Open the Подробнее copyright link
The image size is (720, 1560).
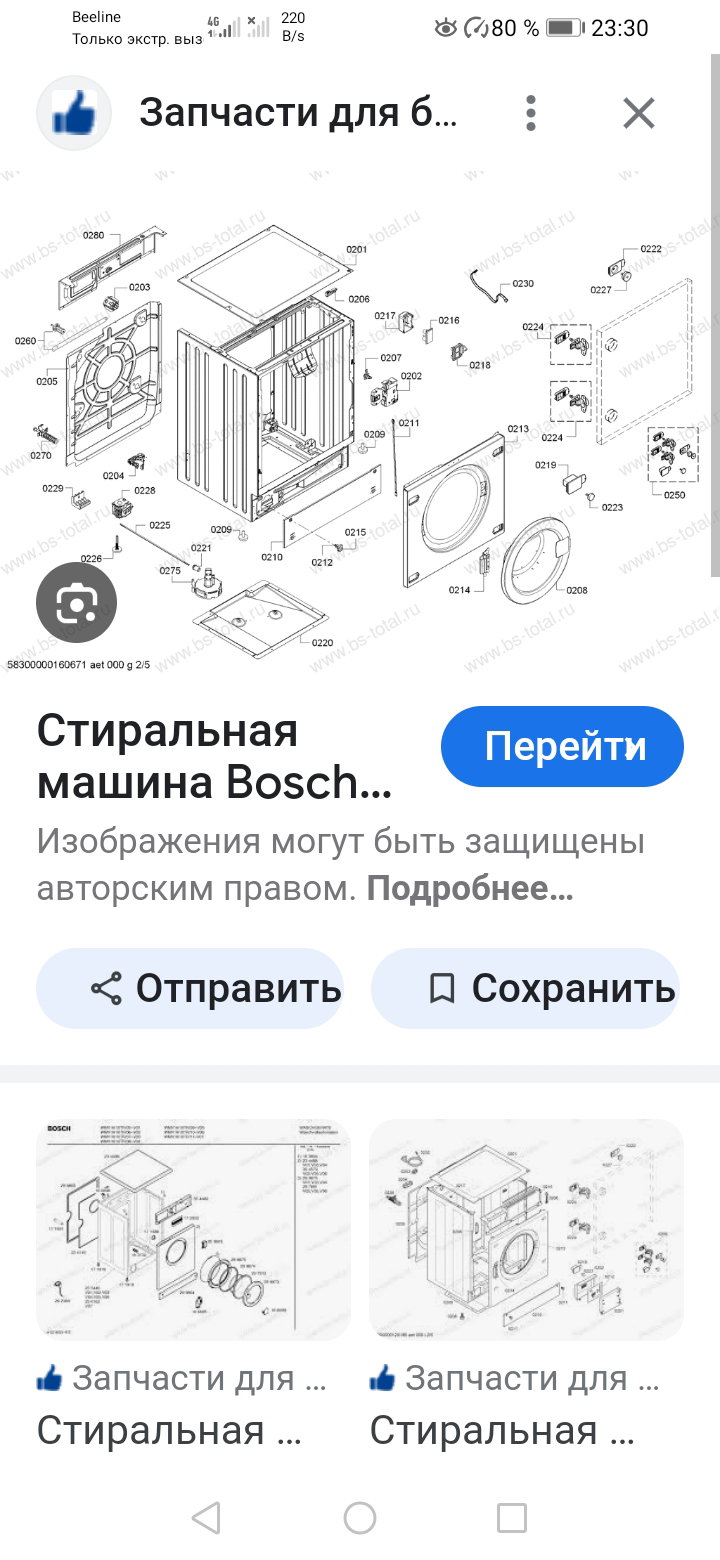tap(470, 889)
